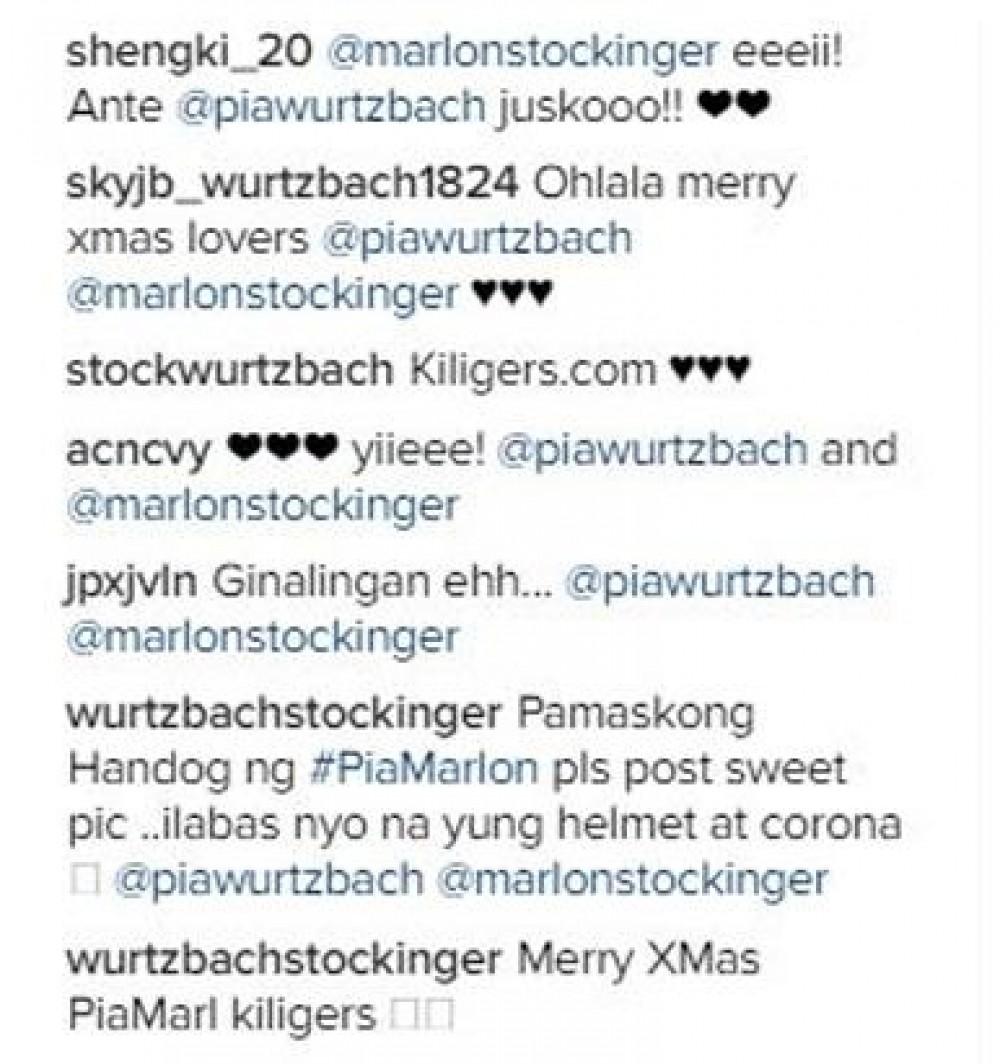Image resolution: width=1000 pixels, height=1064 pixels.
Task: Open @marlonstockinger mention in jpxjvln's comment
Action: coord(262,638)
